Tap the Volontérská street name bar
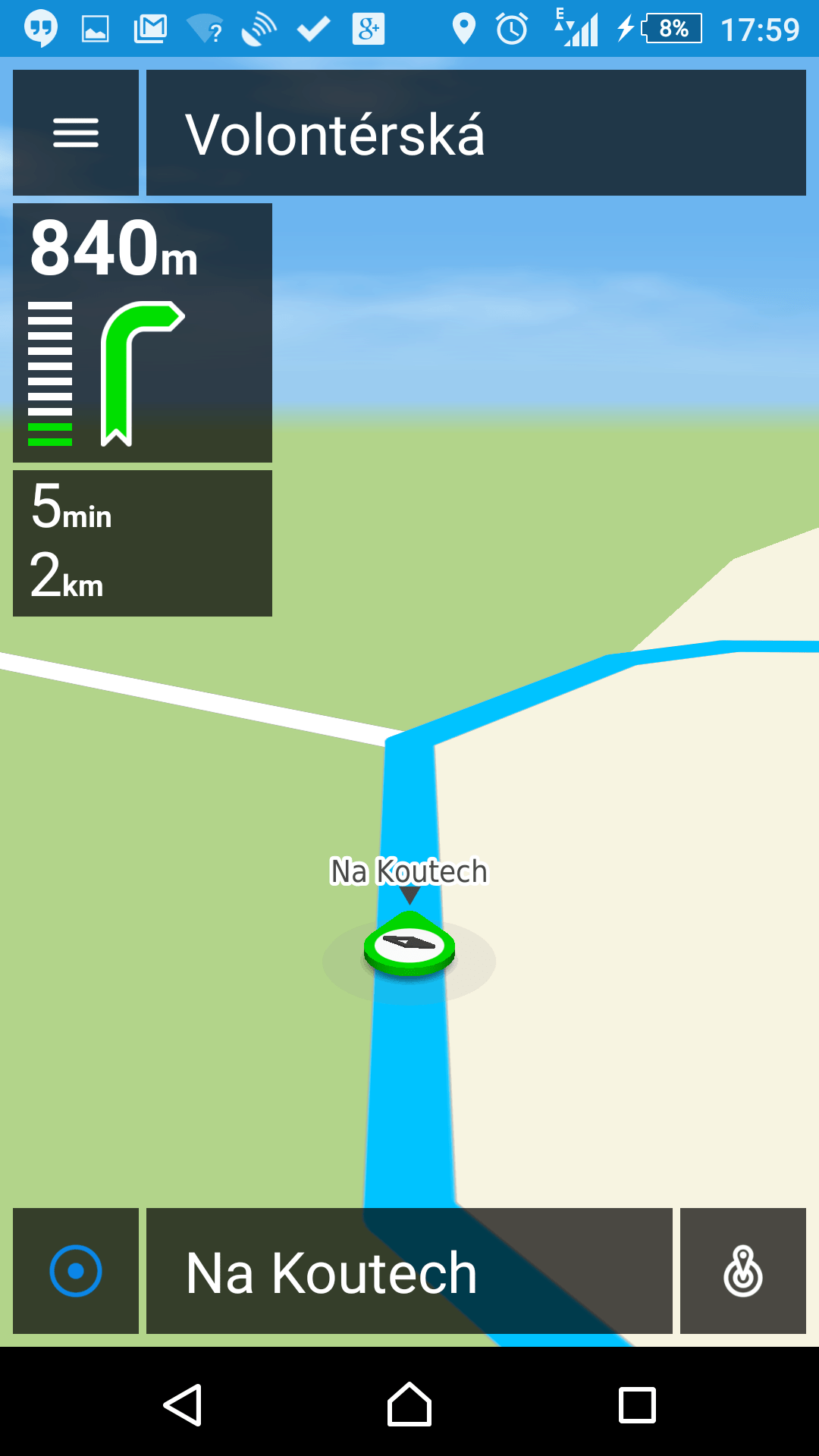 [x=476, y=133]
